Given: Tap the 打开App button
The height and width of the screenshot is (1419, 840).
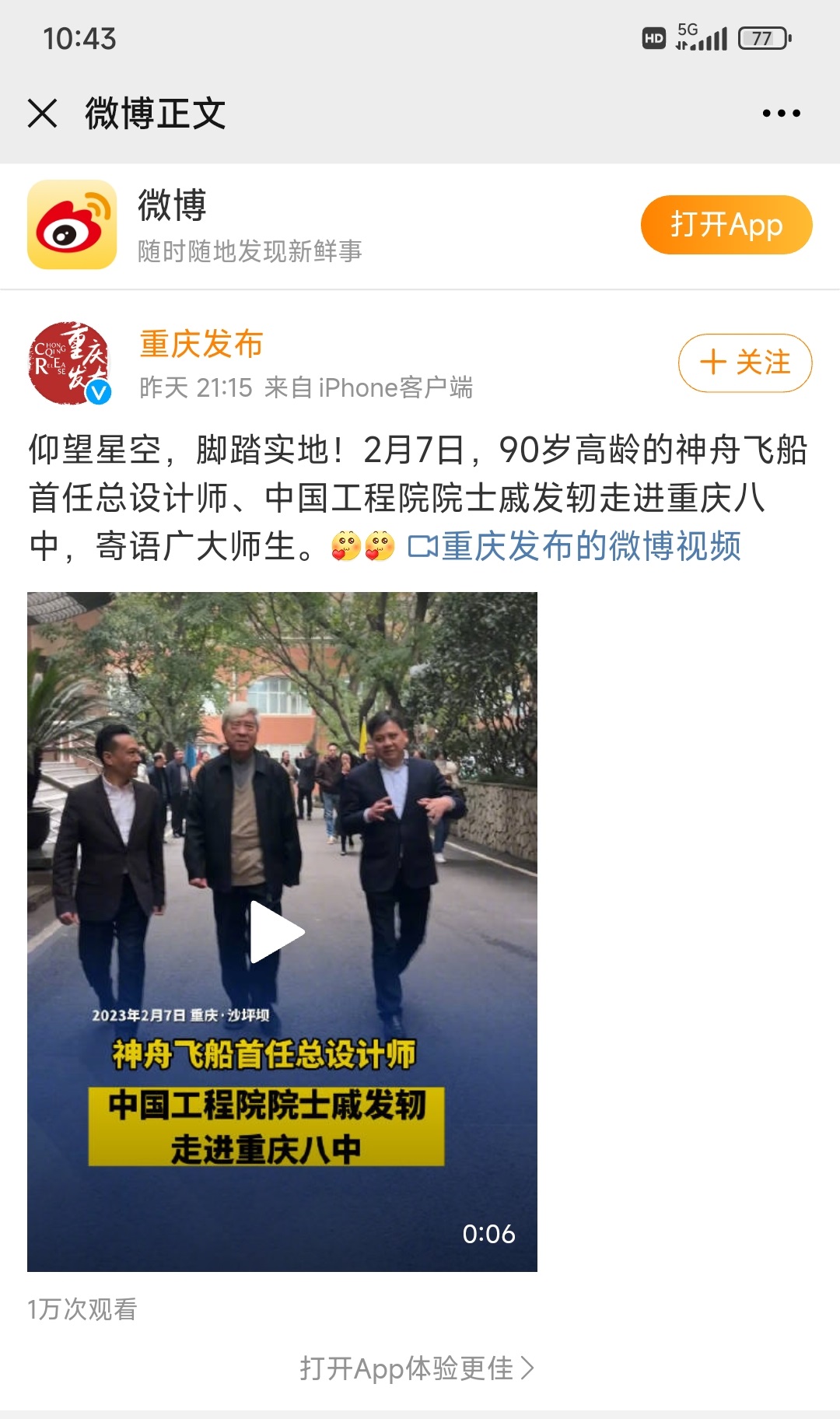Looking at the screenshot, I should tap(726, 225).
